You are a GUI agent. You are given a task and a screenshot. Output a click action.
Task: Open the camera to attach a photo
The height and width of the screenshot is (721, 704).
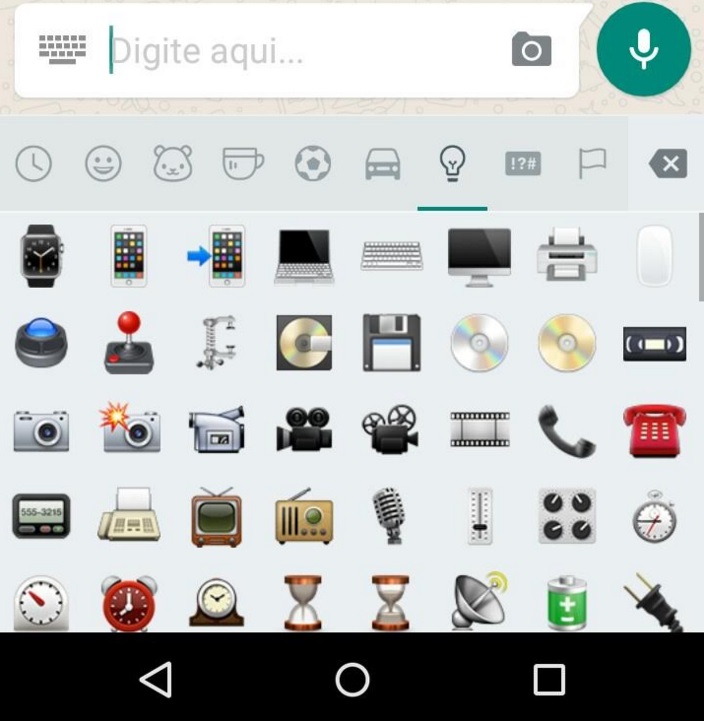531,49
